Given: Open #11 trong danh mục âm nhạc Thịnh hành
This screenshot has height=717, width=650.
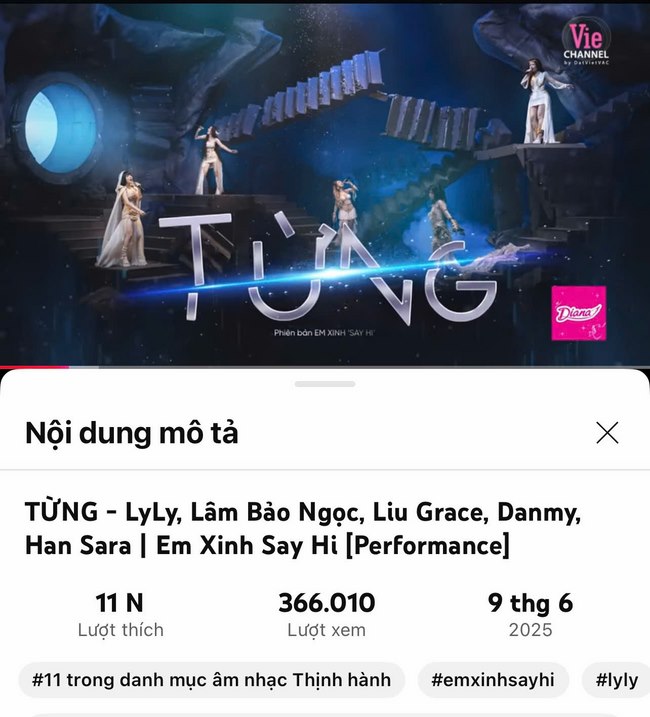Looking at the screenshot, I should tap(211, 680).
